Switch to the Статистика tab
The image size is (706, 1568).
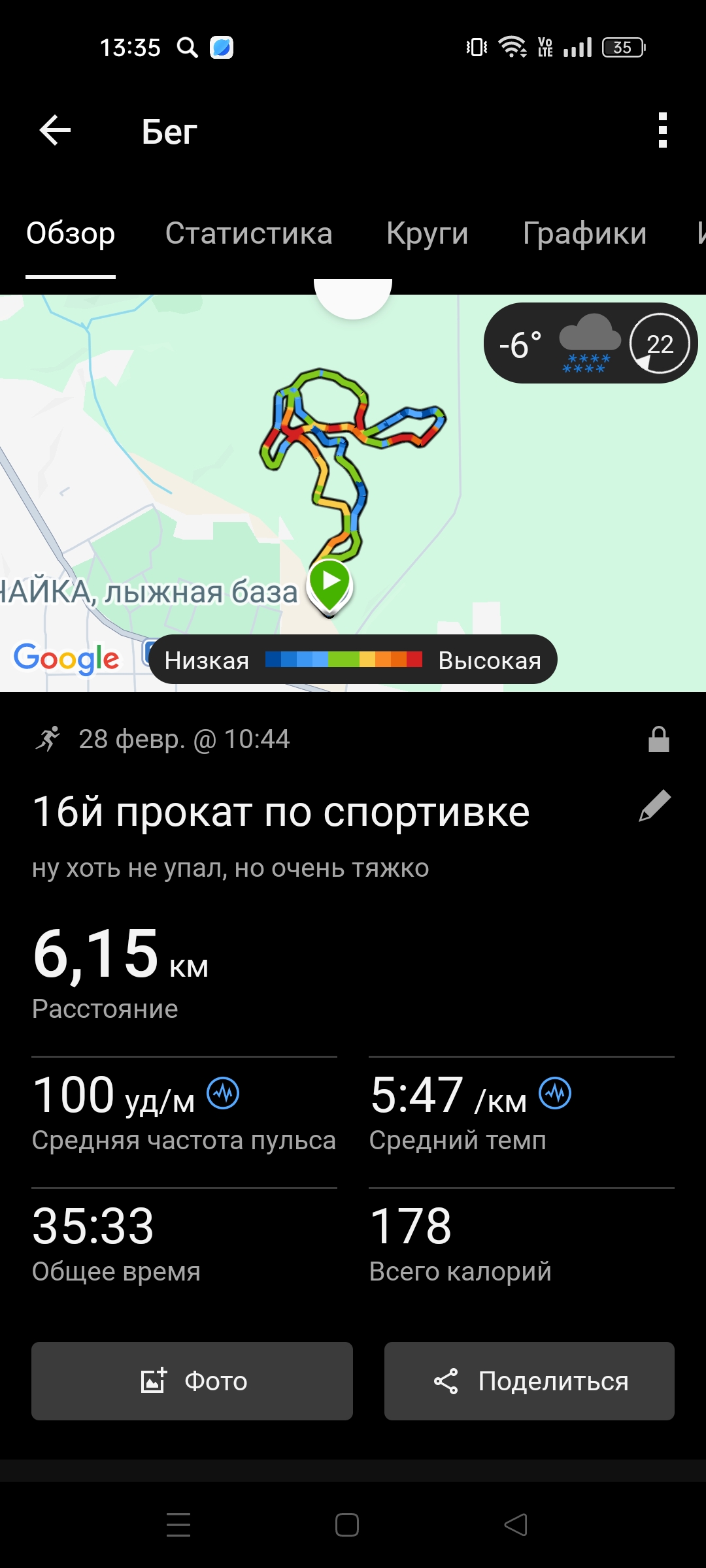click(x=249, y=233)
